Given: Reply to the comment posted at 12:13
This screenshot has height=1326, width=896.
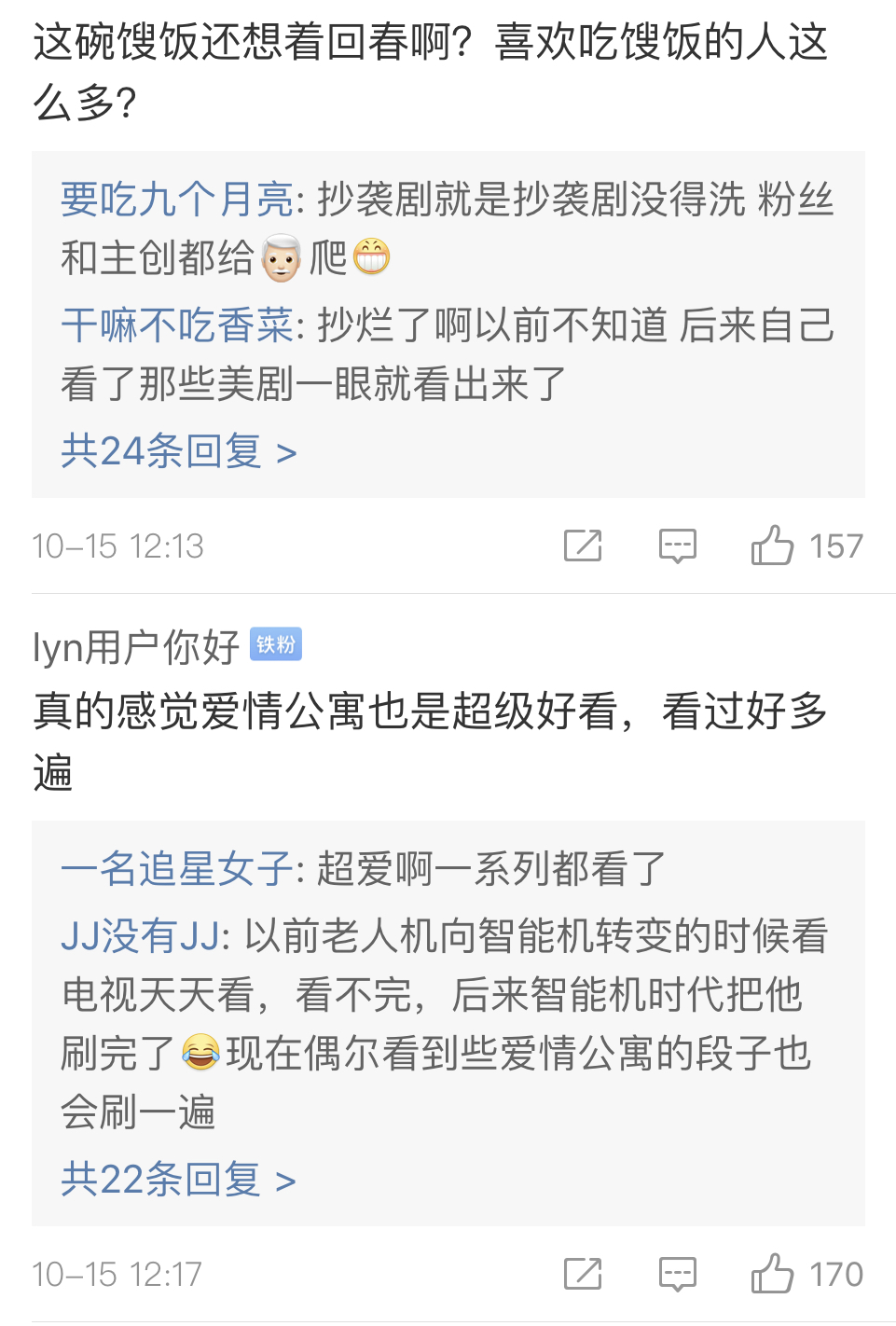Looking at the screenshot, I should point(678,546).
